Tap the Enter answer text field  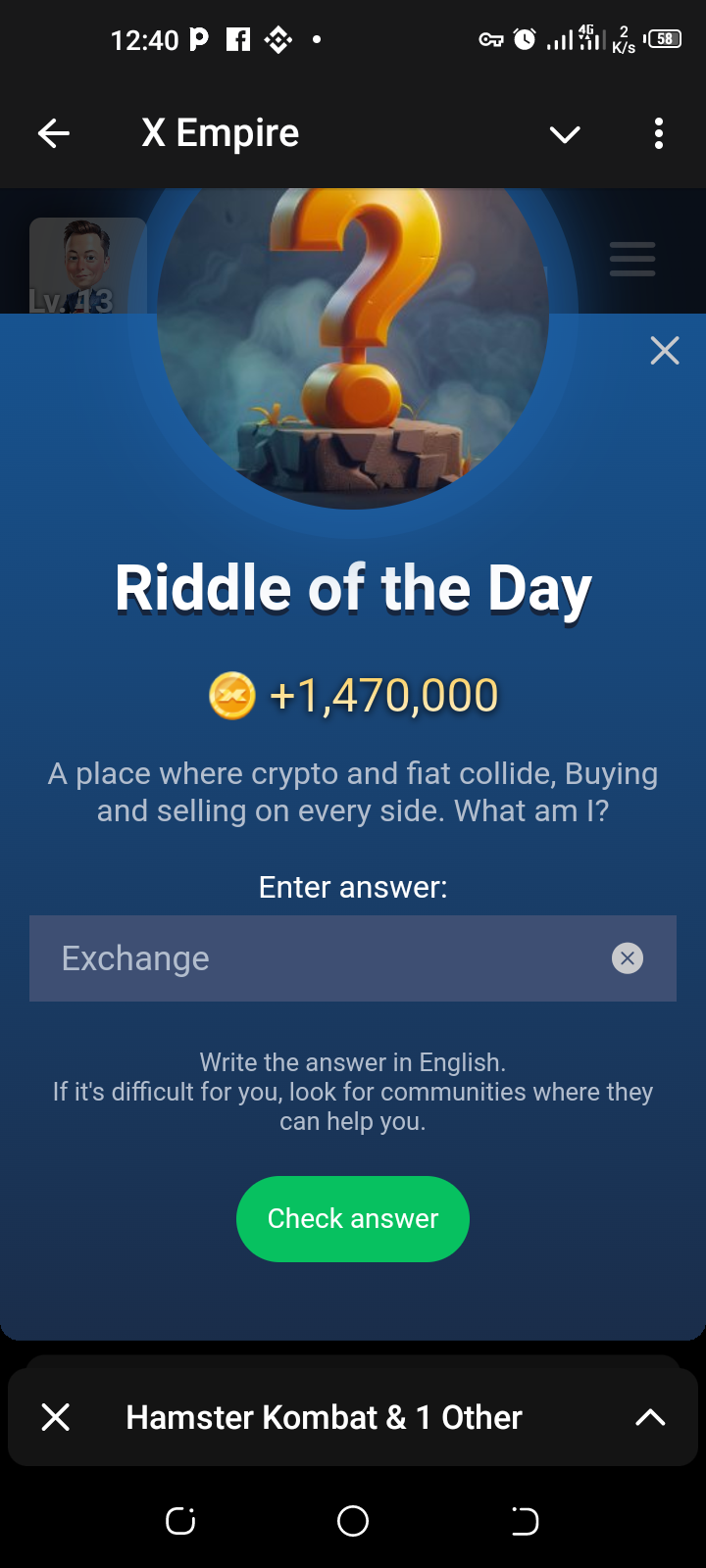coord(324,958)
